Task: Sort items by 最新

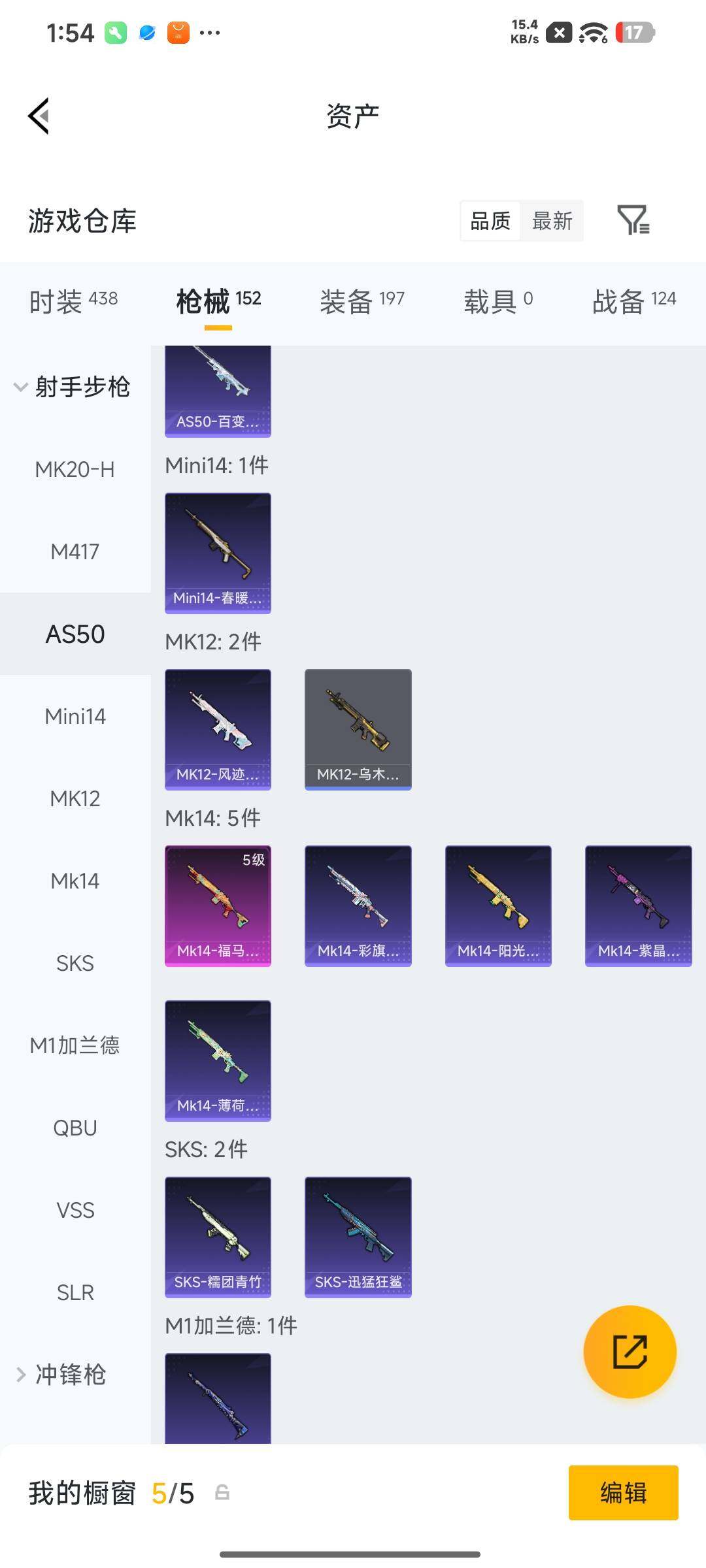Action: coord(552,221)
